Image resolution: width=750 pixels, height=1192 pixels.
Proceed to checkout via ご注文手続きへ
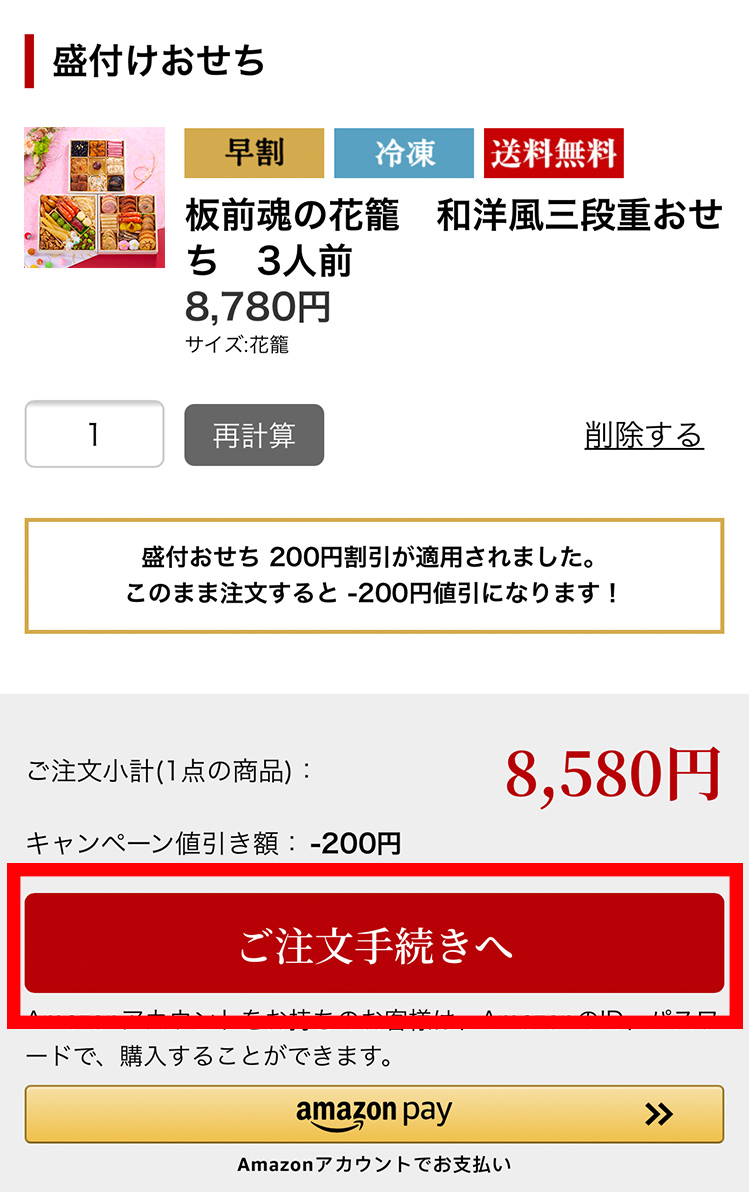click(x=374, y=943)
